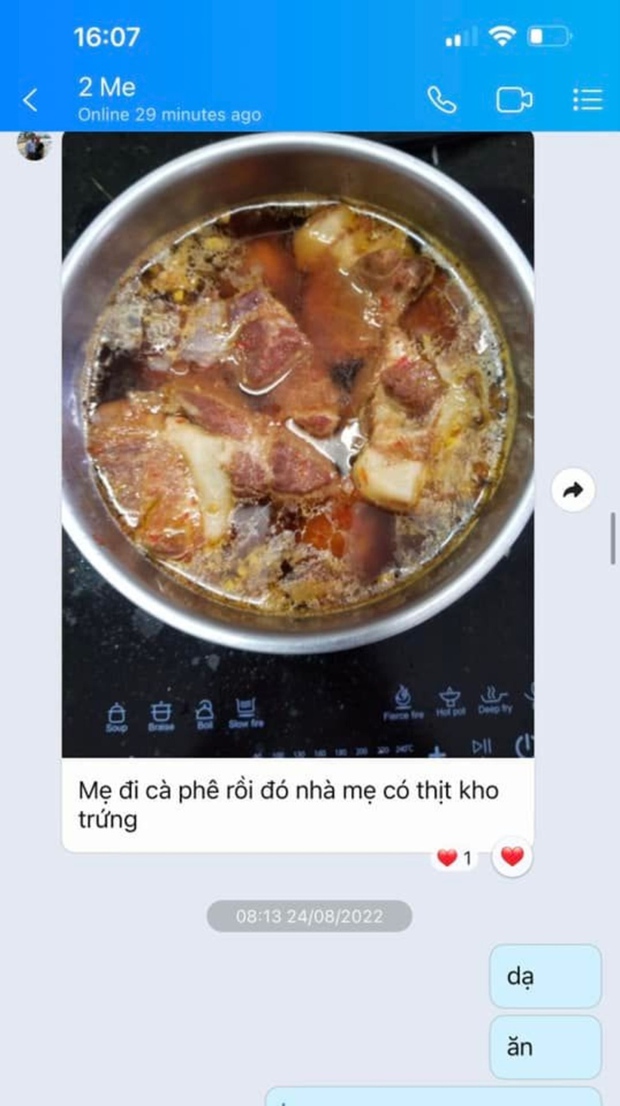Screen dimensions: 620x1106
Task: React with heart to the photo message
Action: (x=512, y=857)
